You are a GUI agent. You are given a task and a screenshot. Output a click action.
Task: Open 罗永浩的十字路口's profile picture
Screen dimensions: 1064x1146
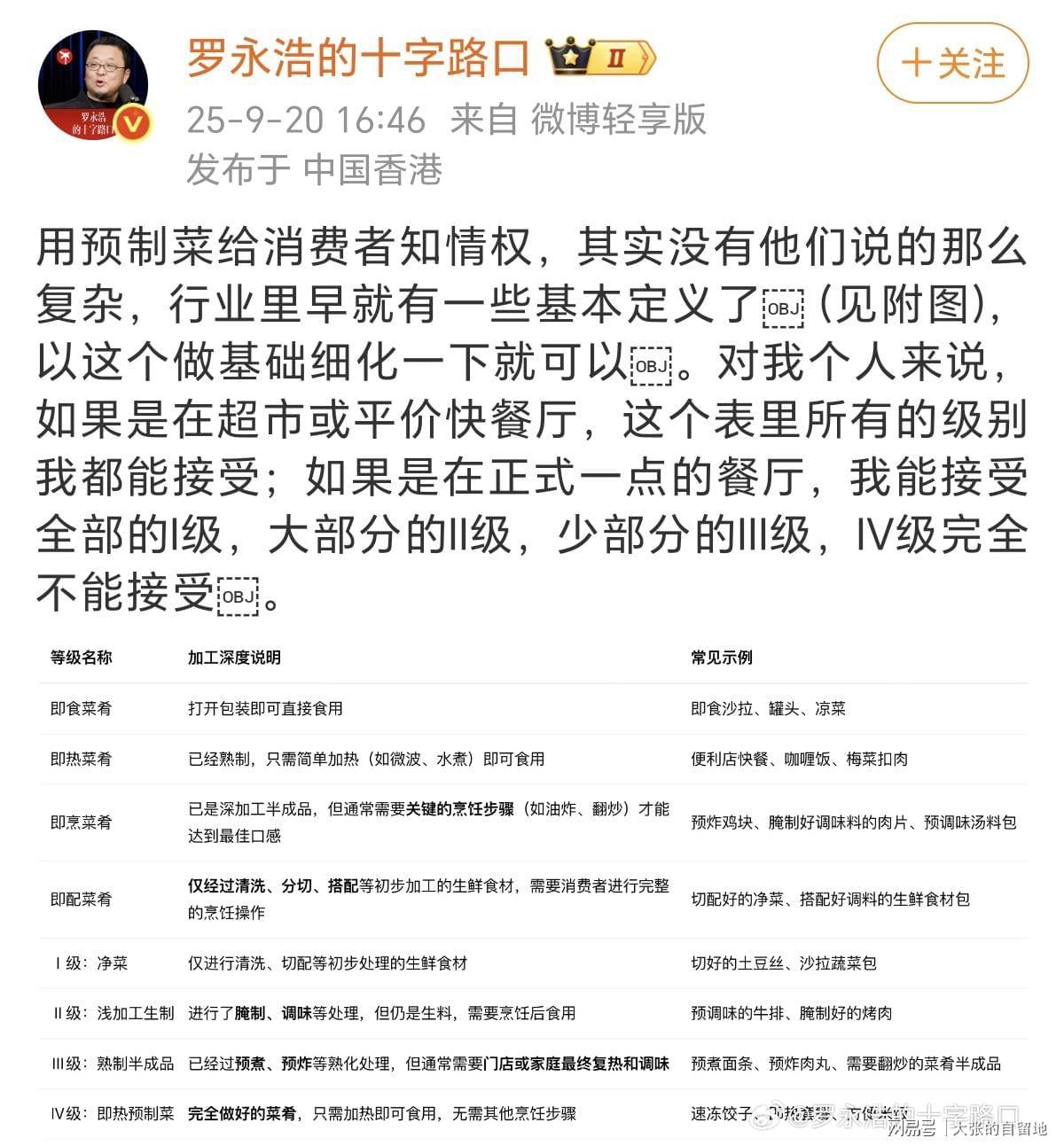click(x=93, y=87)
